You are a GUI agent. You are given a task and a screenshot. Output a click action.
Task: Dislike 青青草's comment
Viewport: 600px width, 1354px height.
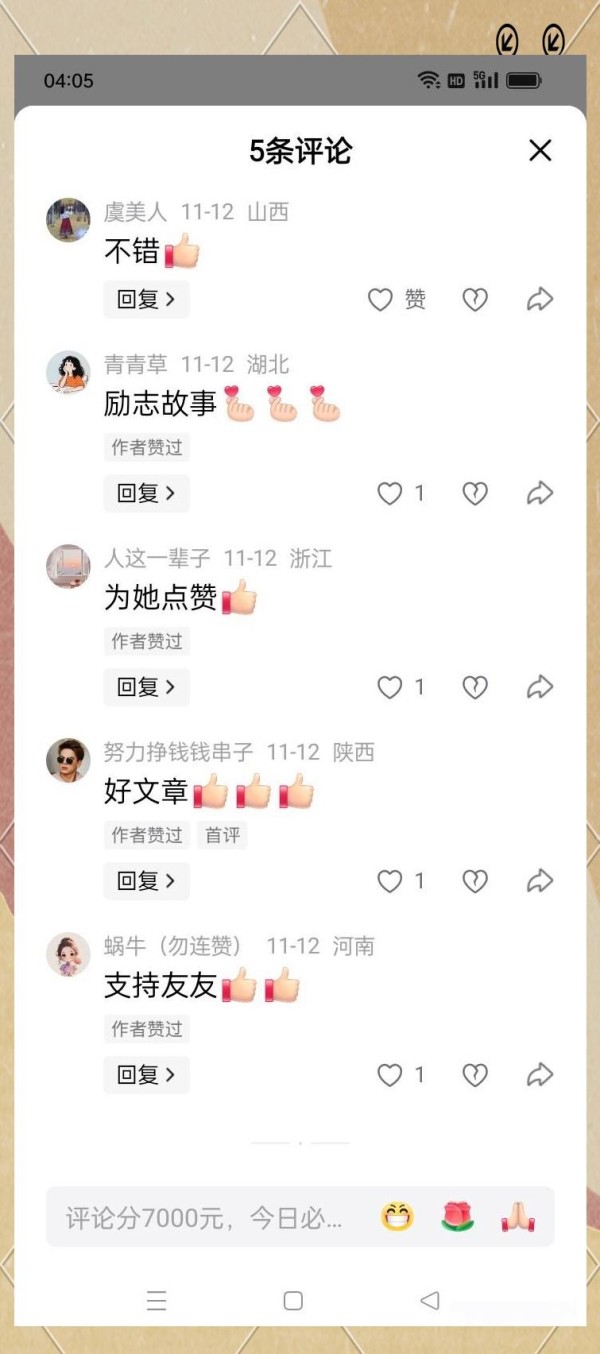click(474, 493)
